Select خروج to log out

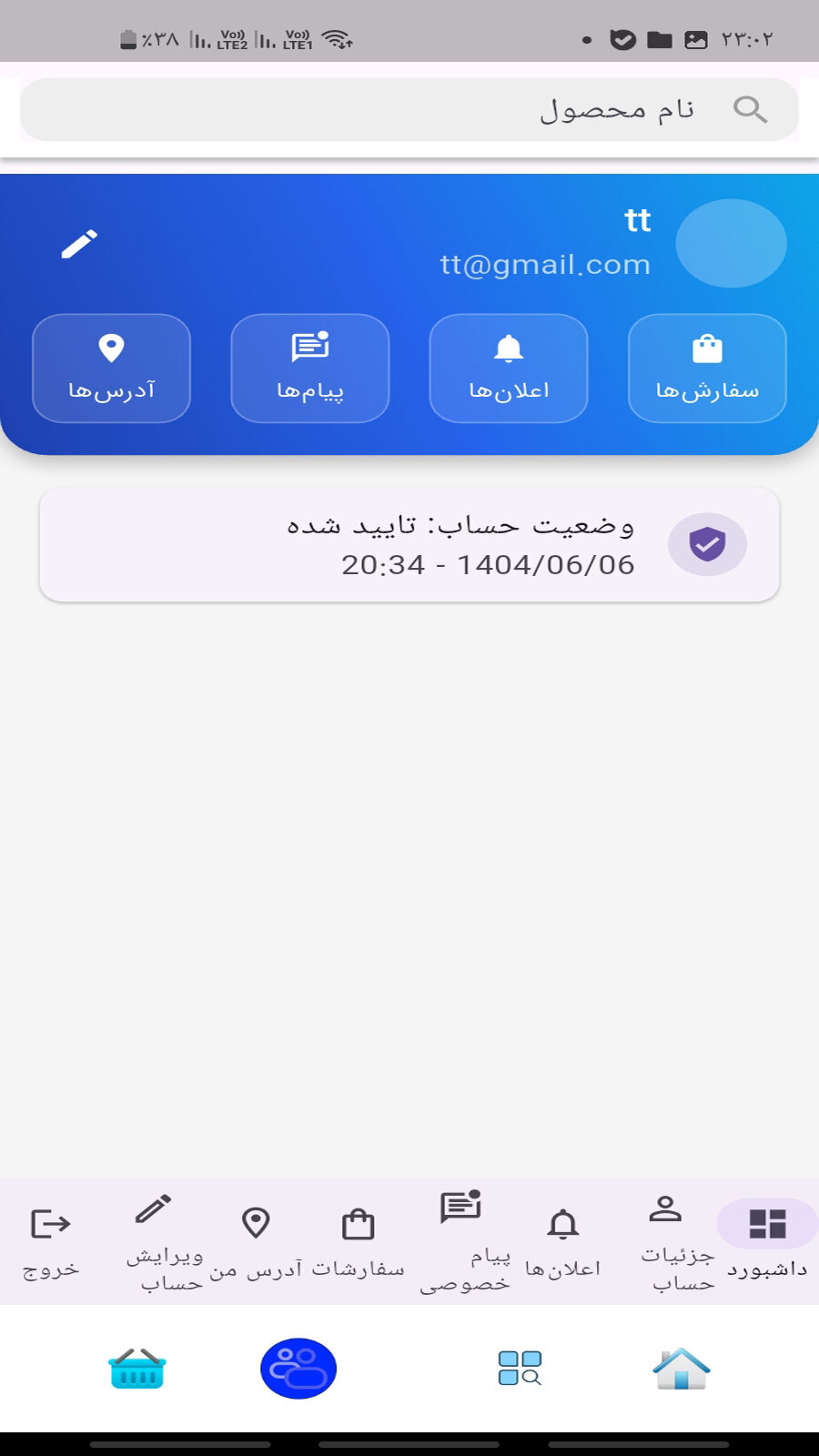coord(51,1240)
